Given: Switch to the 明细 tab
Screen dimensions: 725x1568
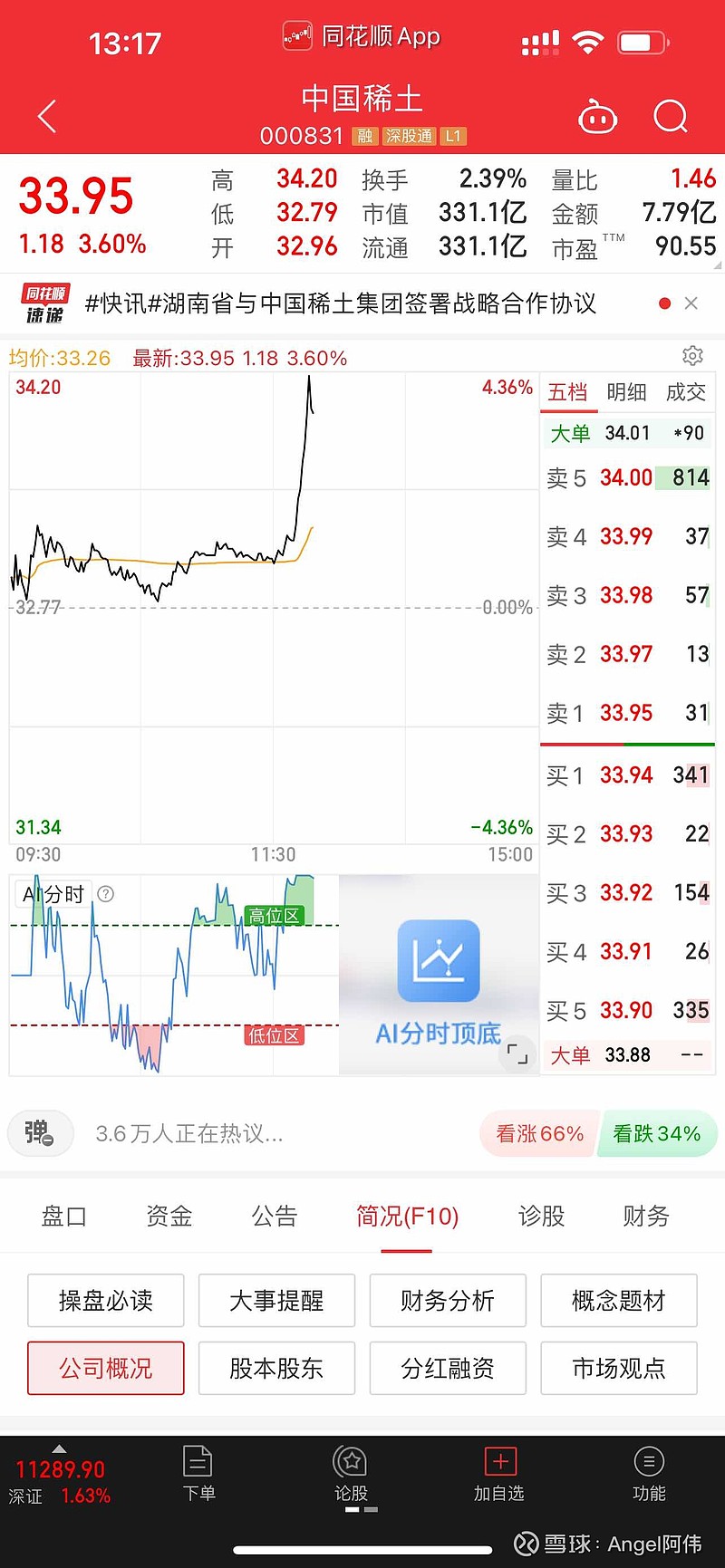Looking at the screenshot, I should point(626,392).
